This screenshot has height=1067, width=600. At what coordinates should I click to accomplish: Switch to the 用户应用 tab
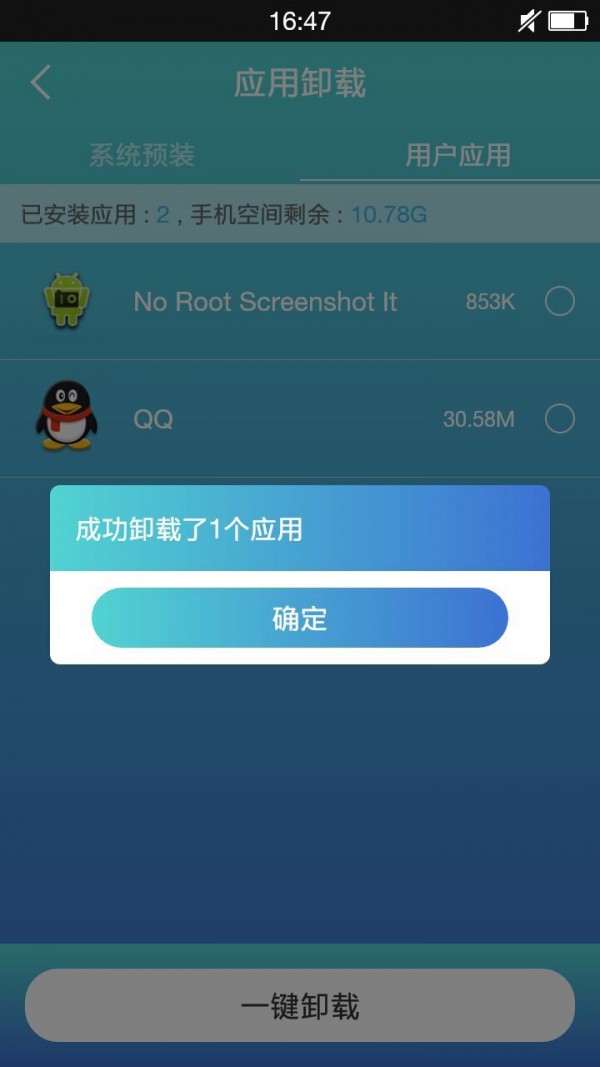tap(458, 155)
